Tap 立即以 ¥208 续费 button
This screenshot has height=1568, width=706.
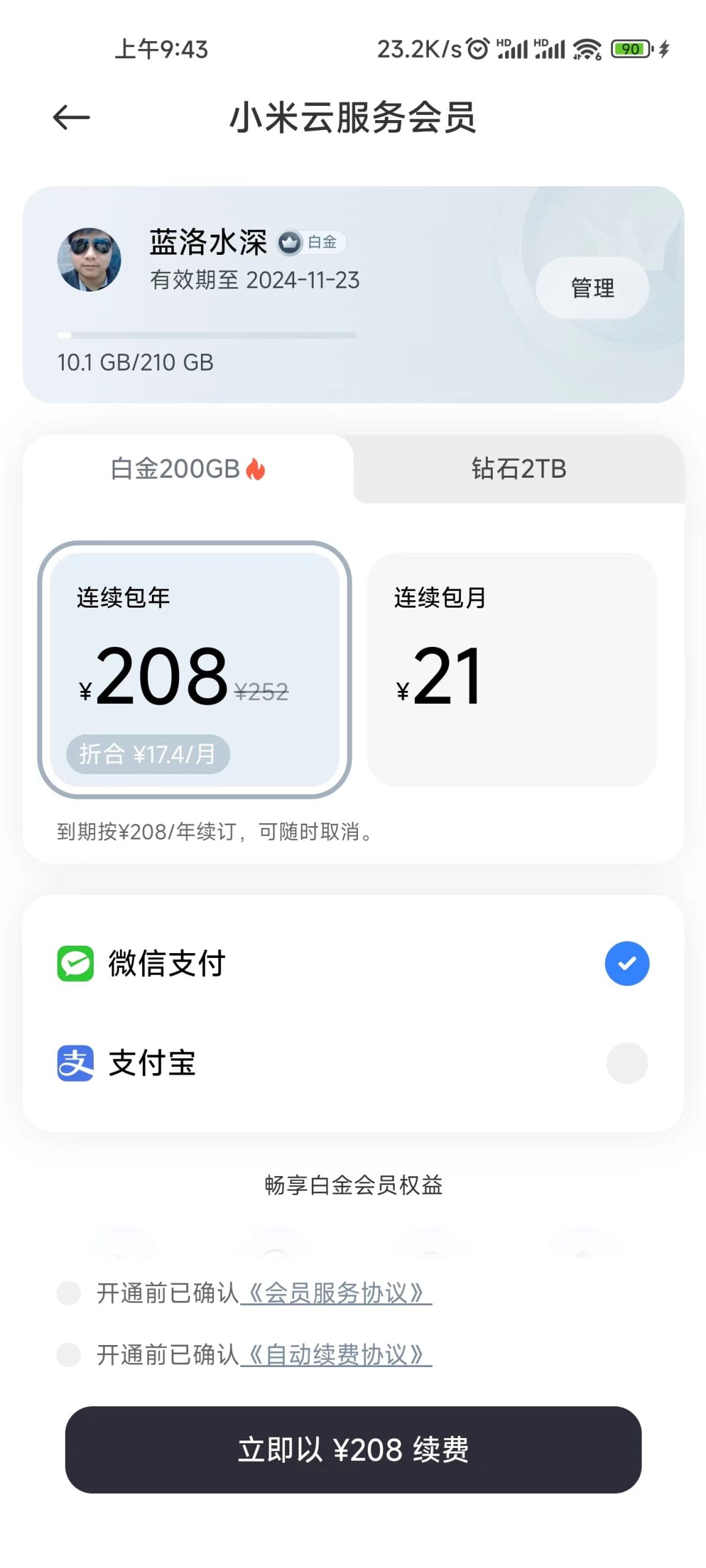tap(353, 1449)
